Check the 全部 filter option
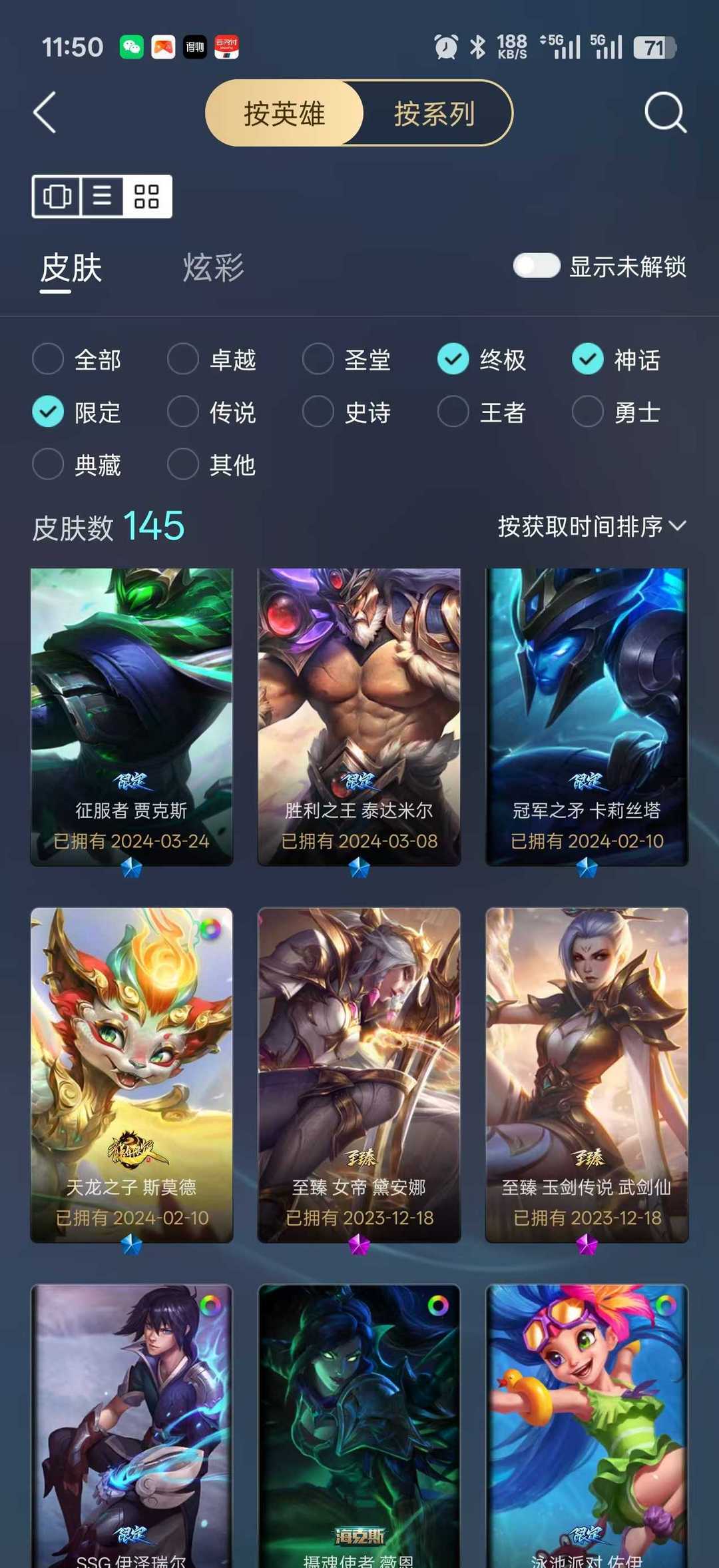Viewport: 719px width, 1568px height. tap(49, 360)
